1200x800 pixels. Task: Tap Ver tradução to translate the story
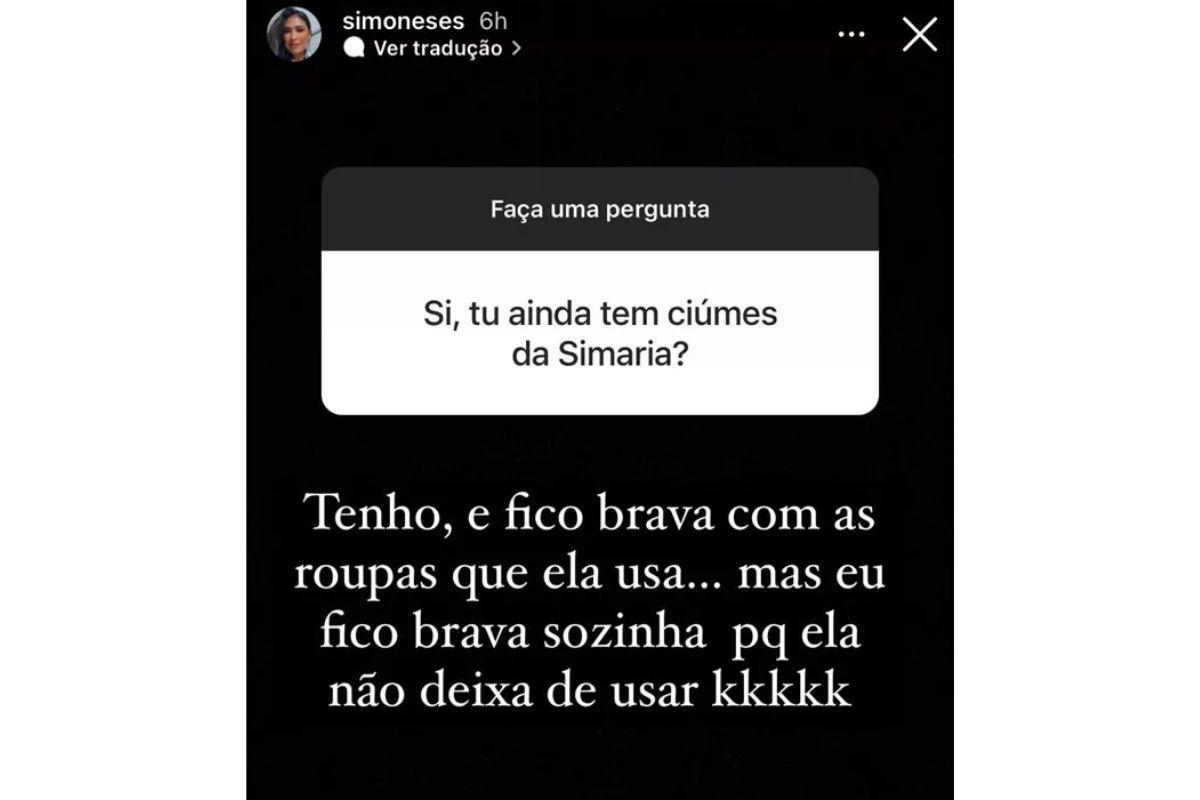coord(437,48)
